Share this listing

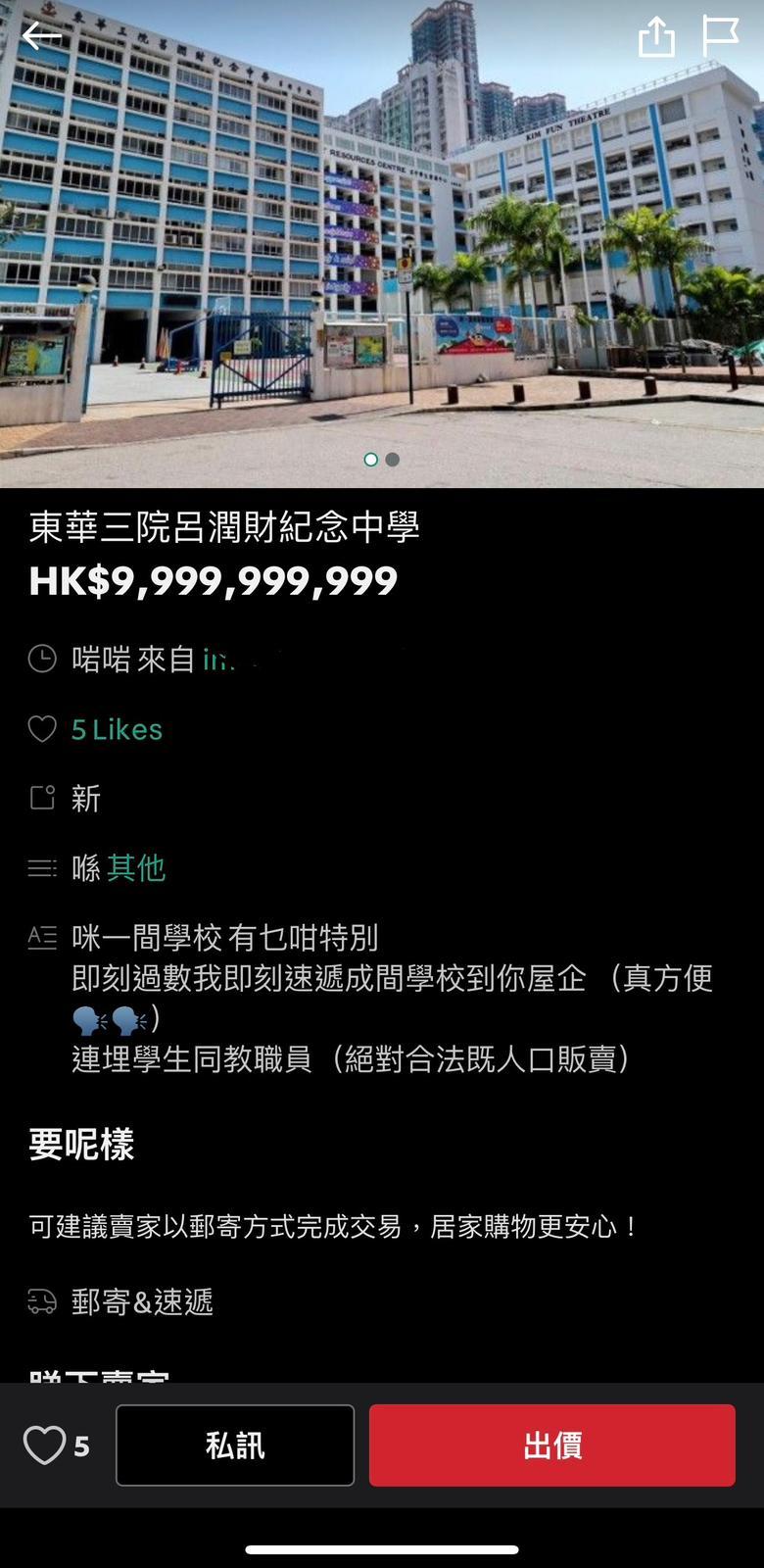click(x=656, y=37)
